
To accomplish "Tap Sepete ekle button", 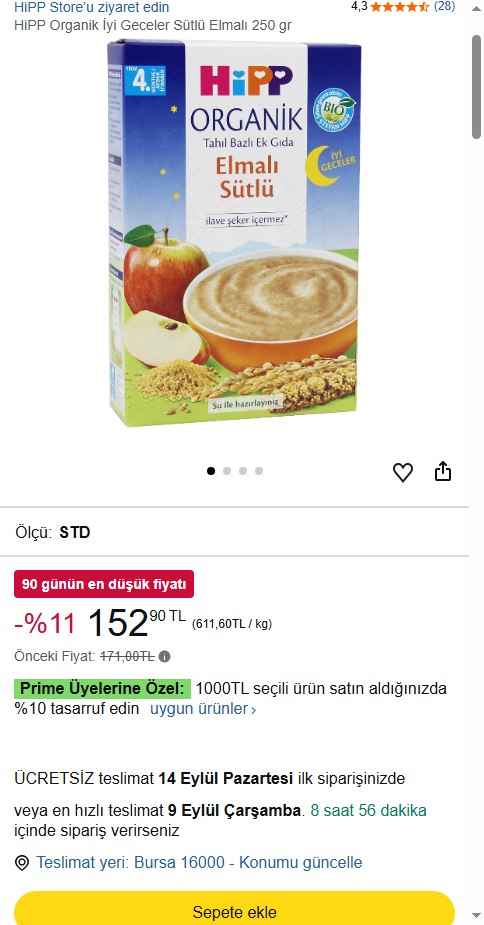I will click(x=234, y=909).
